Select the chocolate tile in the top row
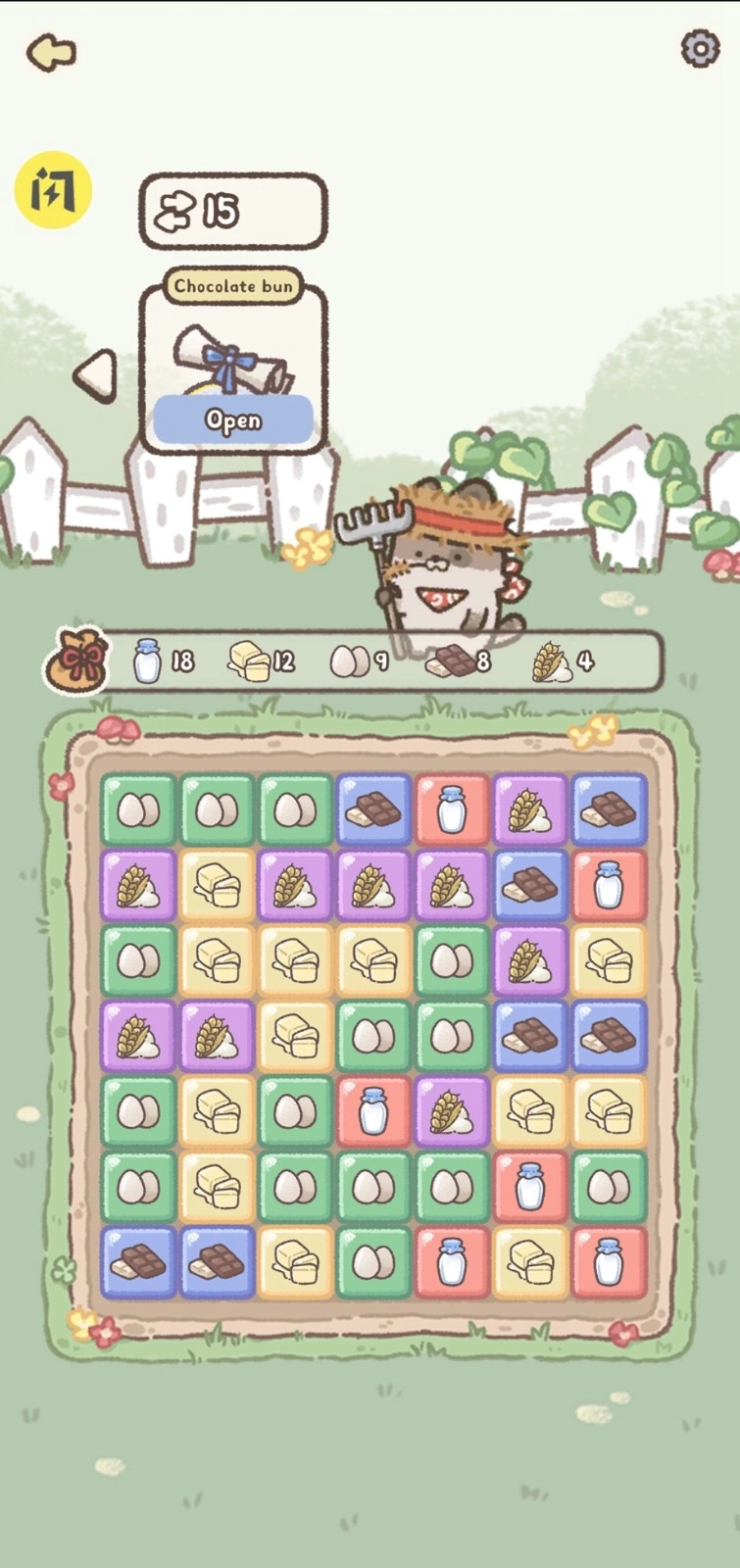Screen dimensions: 740x1568 (373, 812)
